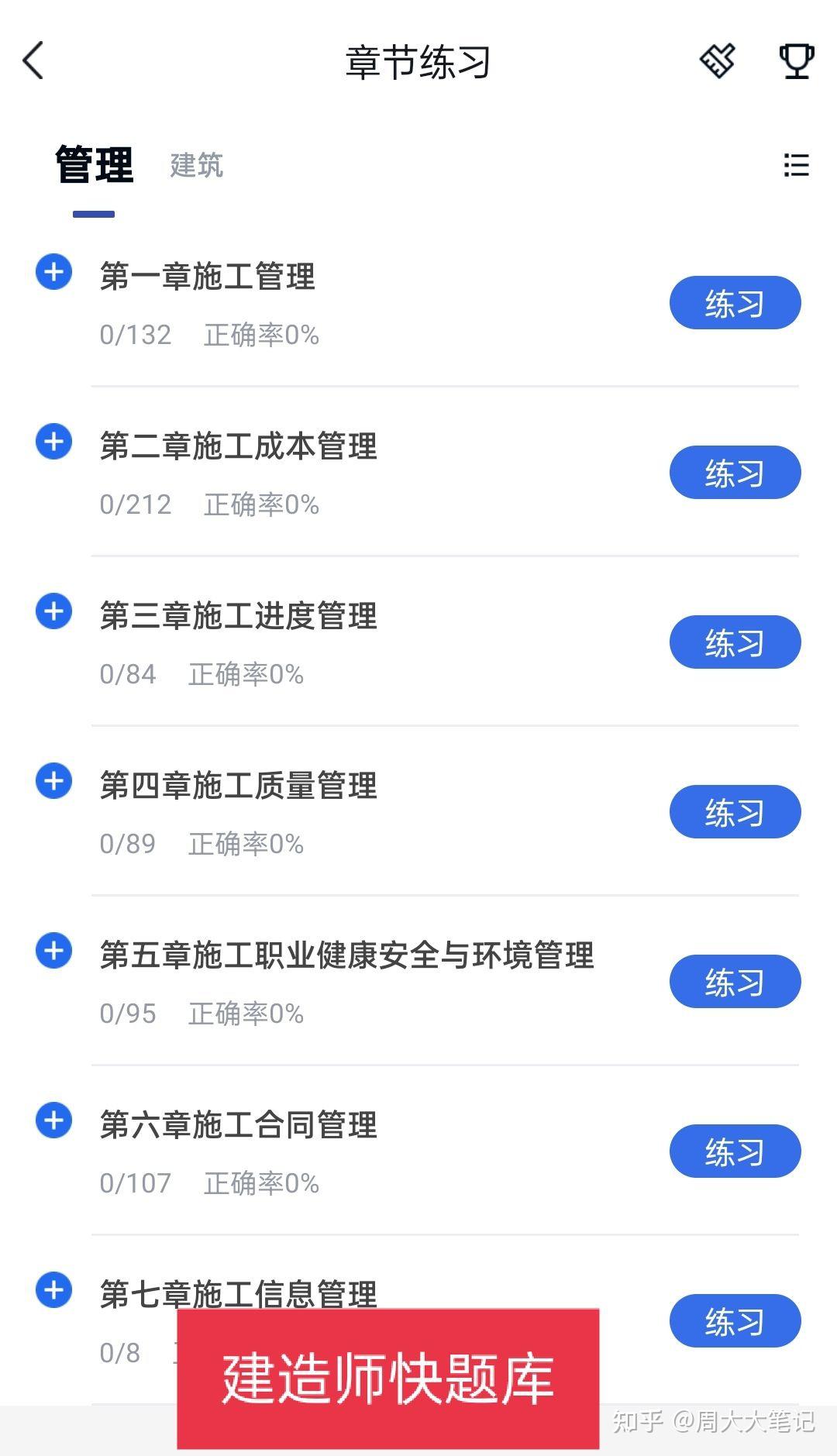Switch to the 建筑 tab
Screen dimensions: 837x1456
click(x=197, y=165)
